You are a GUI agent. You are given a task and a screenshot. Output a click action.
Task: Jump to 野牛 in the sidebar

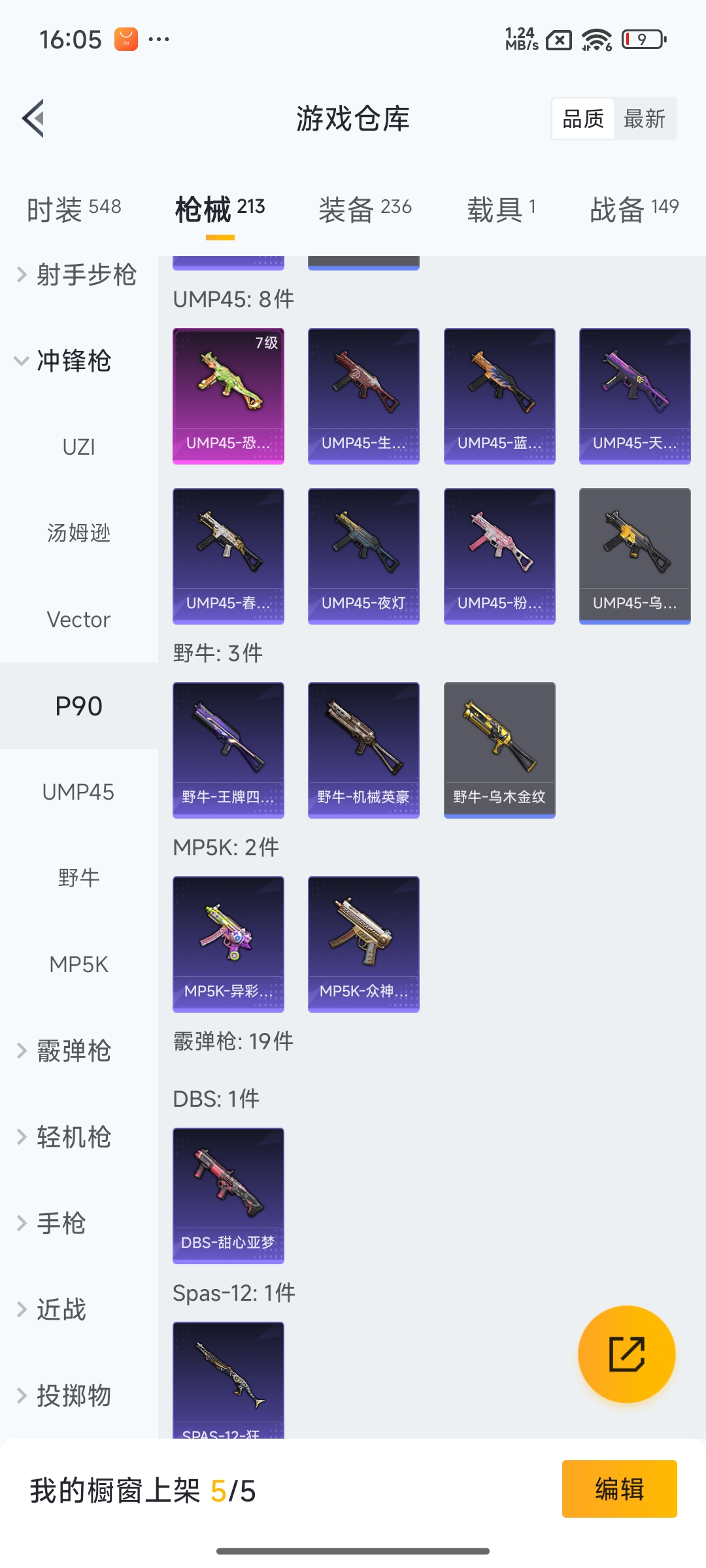[x=78, y=877]
